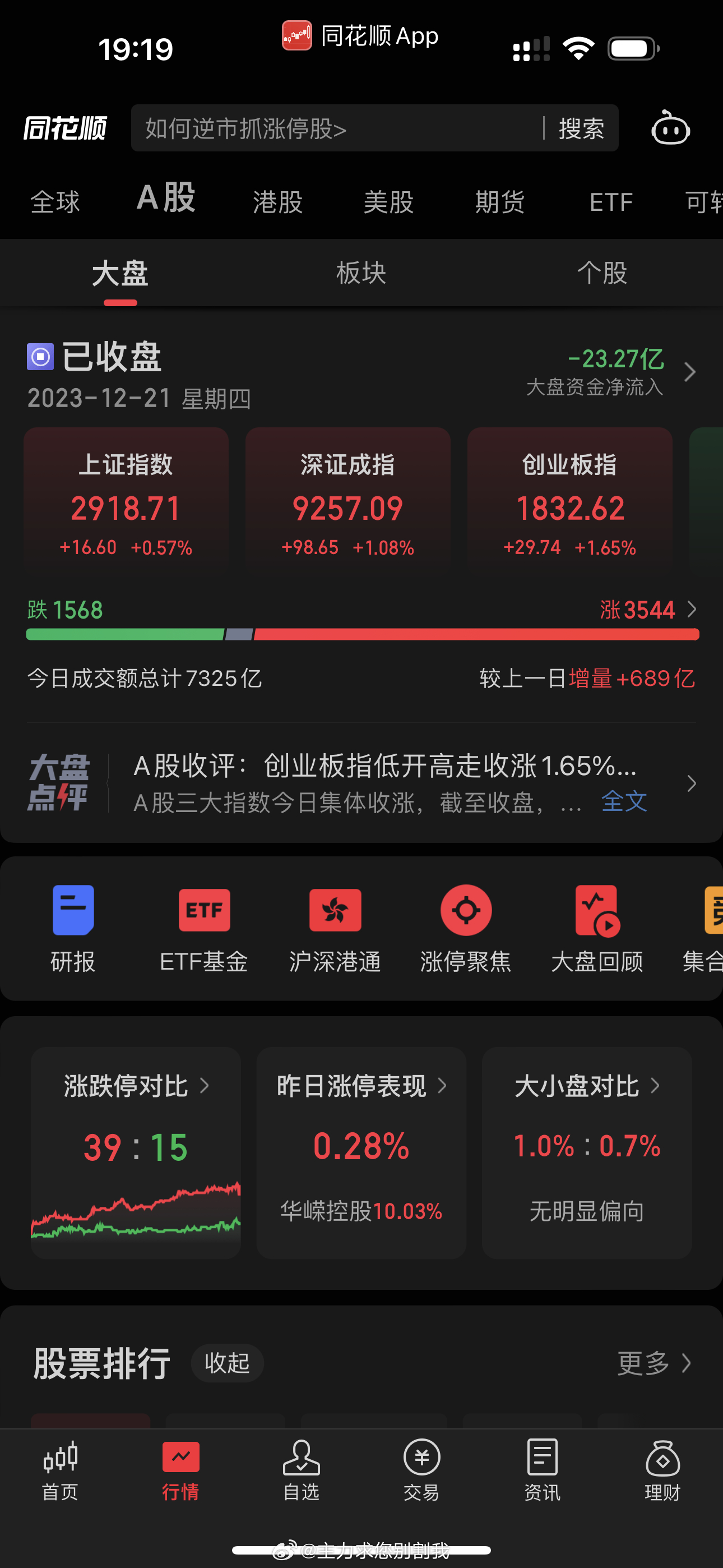
Task: Read the full A股收评 article via 全文
Action: [624, 801]
